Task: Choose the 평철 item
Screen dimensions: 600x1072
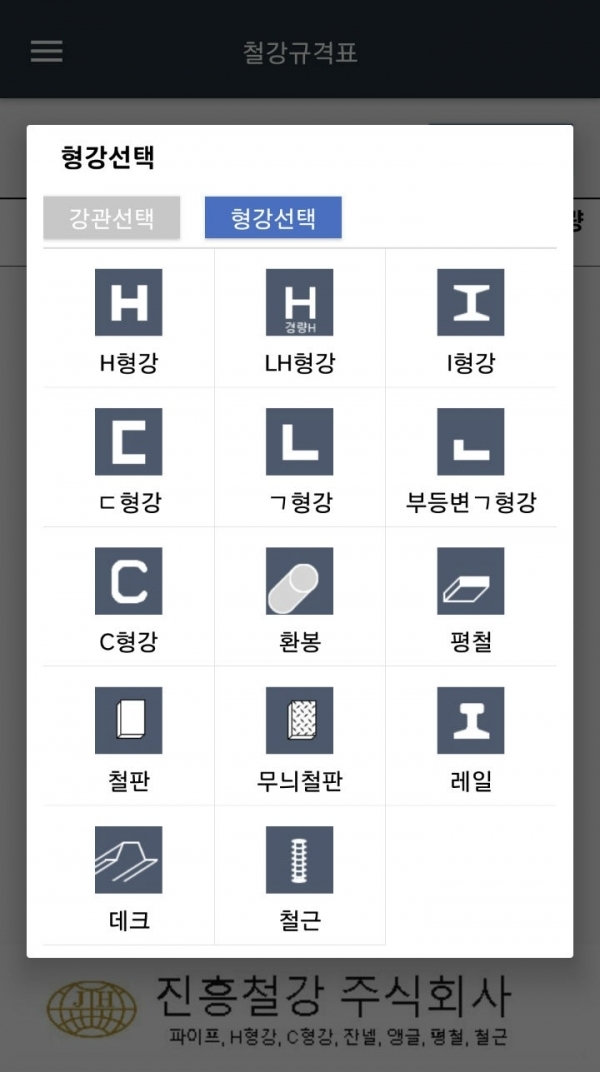Action: coord(470,598)
